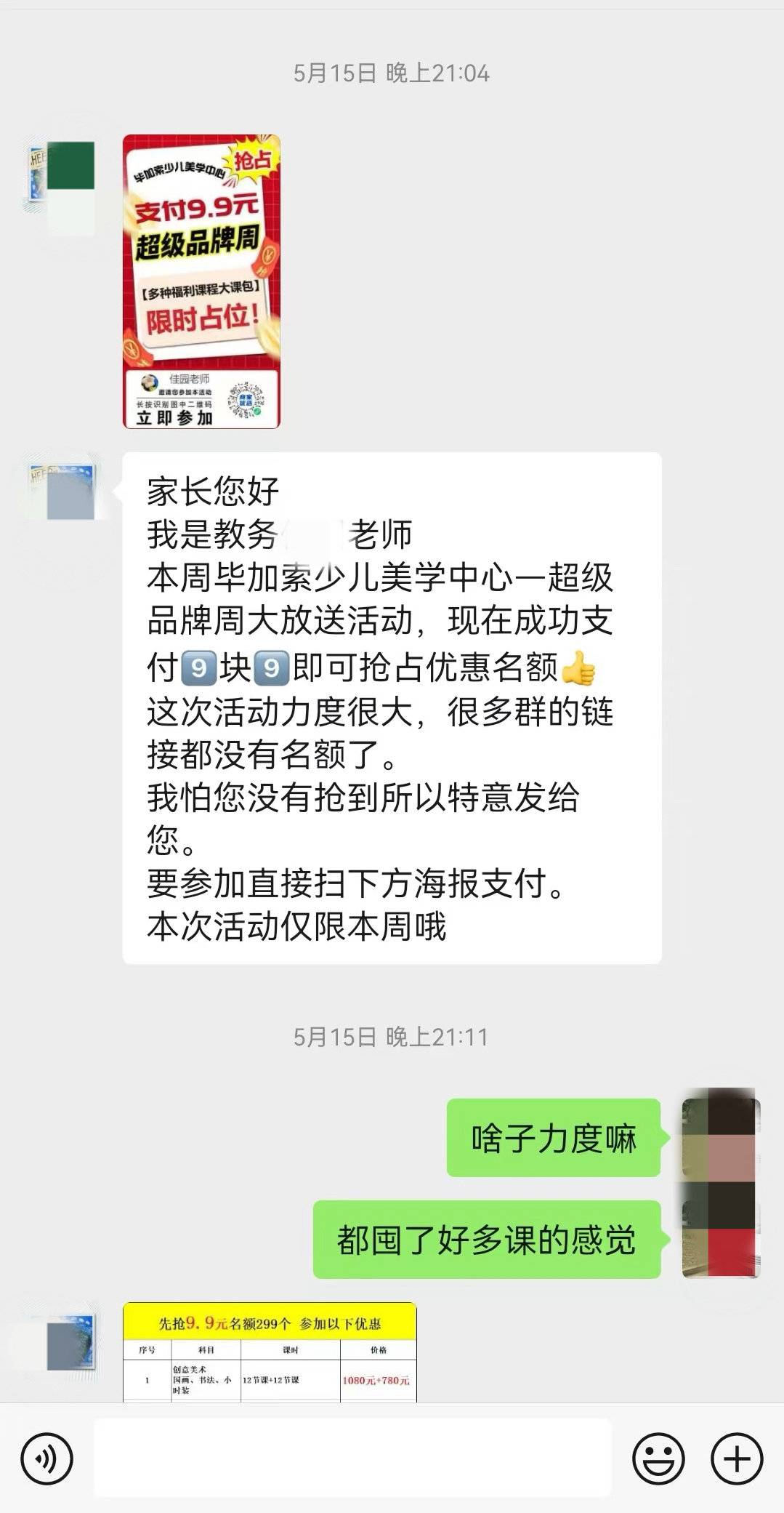This screenshot has width=784, height=1513.
Task: Open the plus attachment menu
Action: pos(737,1458)
